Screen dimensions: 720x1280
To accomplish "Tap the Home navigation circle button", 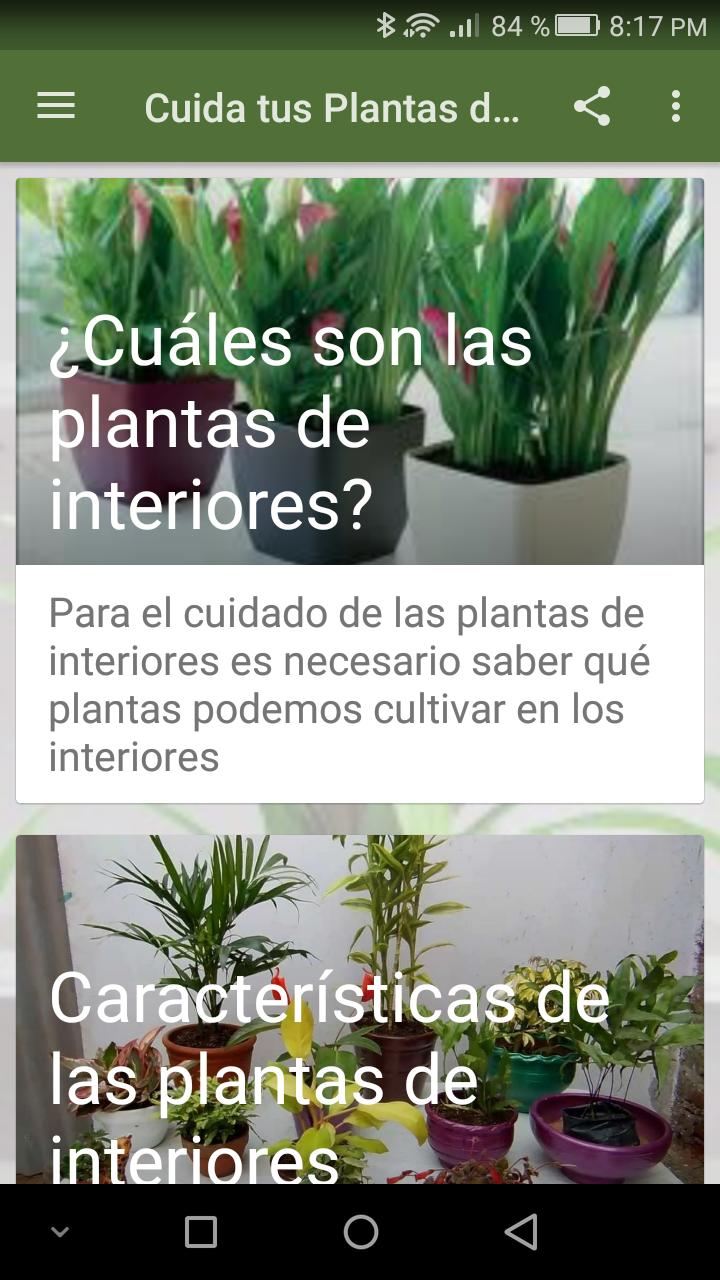I will (360, 1233).
